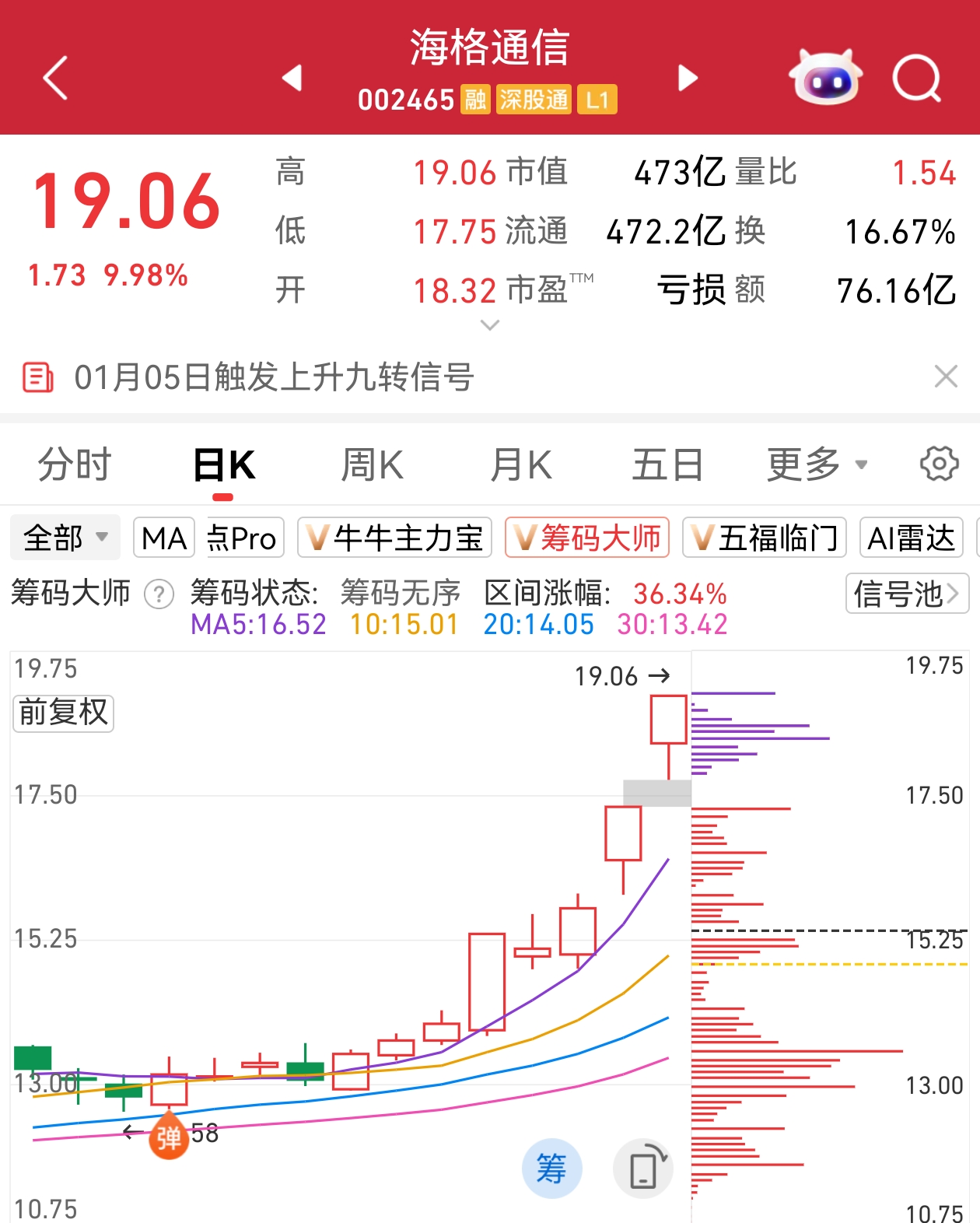Image resolution: width=980 pixels, height=1223 pixels.
Task: Open stock search
Action: 917,78
